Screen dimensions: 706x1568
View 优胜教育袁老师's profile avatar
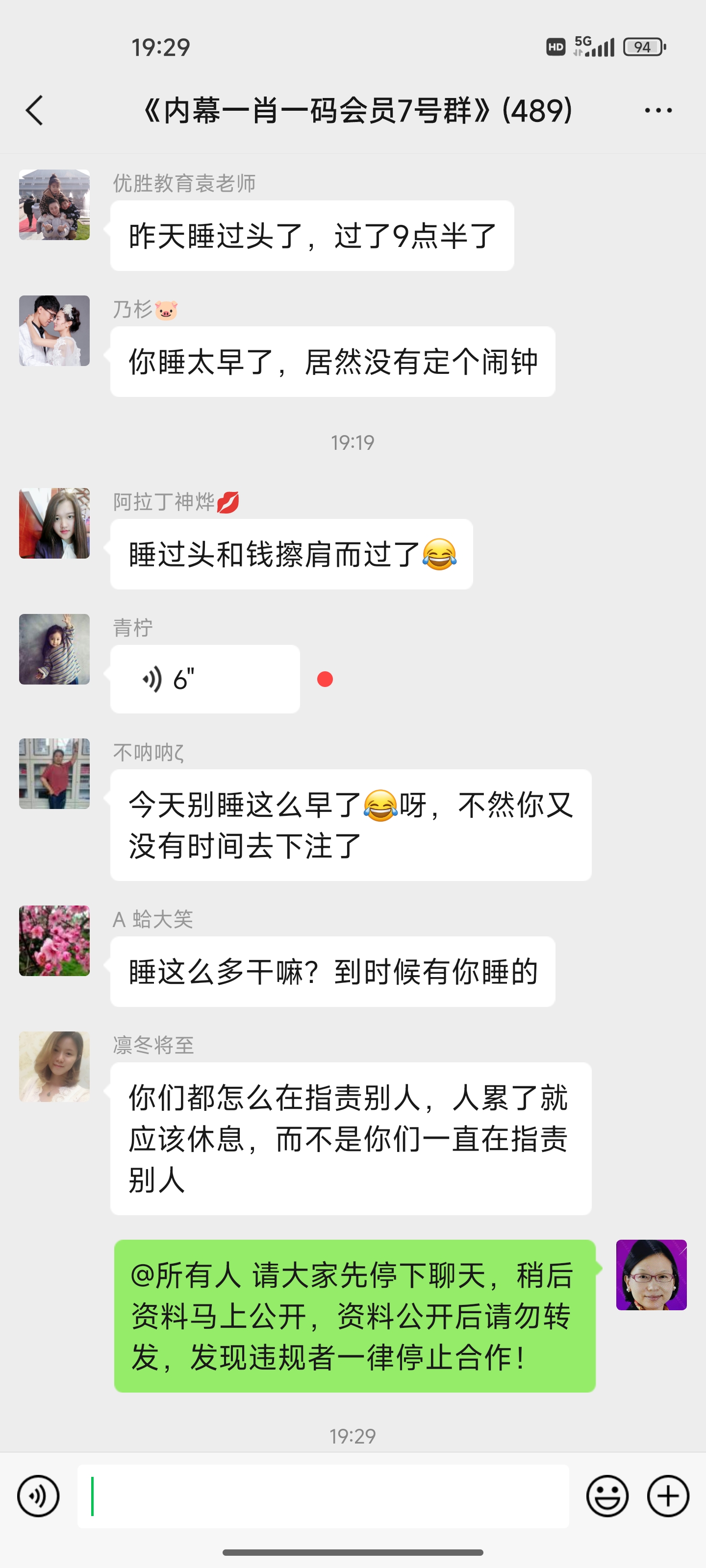[x=54, y=204]
